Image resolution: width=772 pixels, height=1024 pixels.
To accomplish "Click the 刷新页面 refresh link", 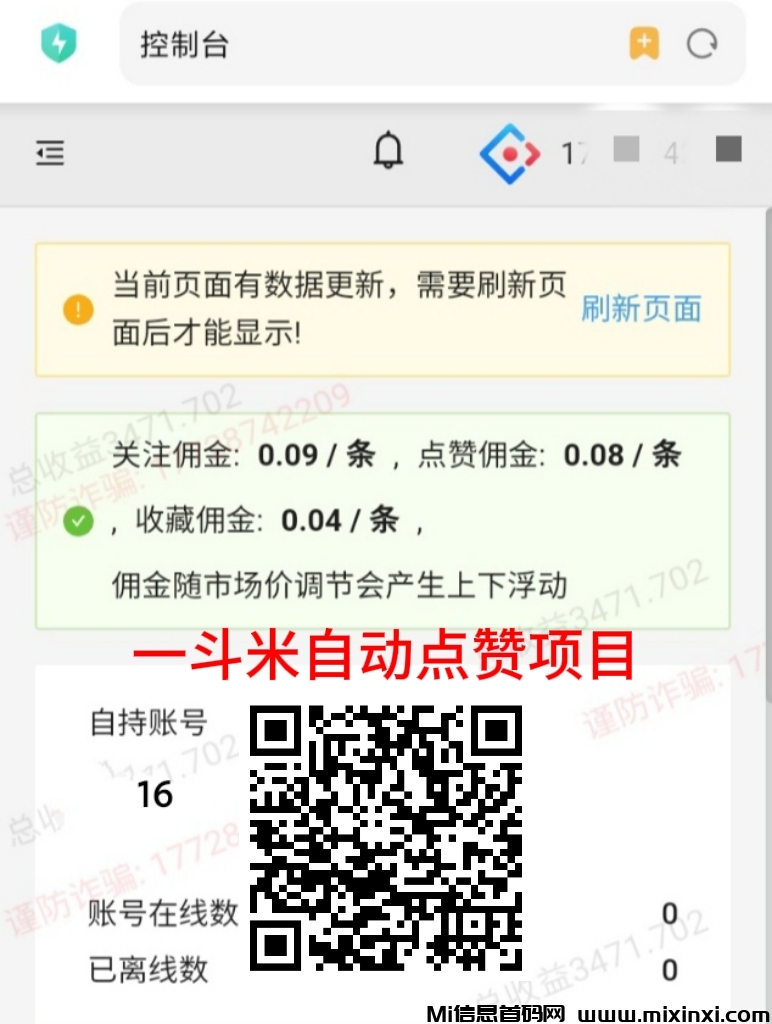I will [643, 310].
